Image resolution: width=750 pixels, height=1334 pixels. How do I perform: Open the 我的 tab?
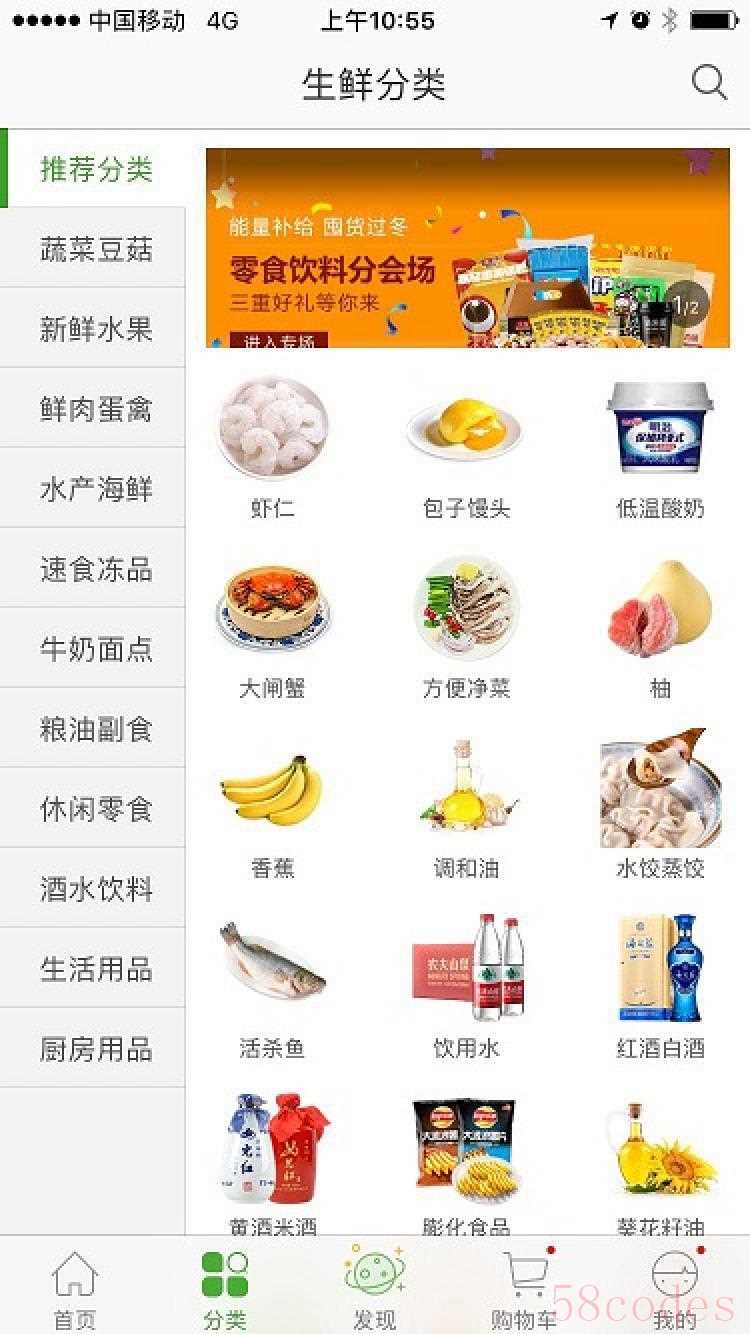(675, 1290)
